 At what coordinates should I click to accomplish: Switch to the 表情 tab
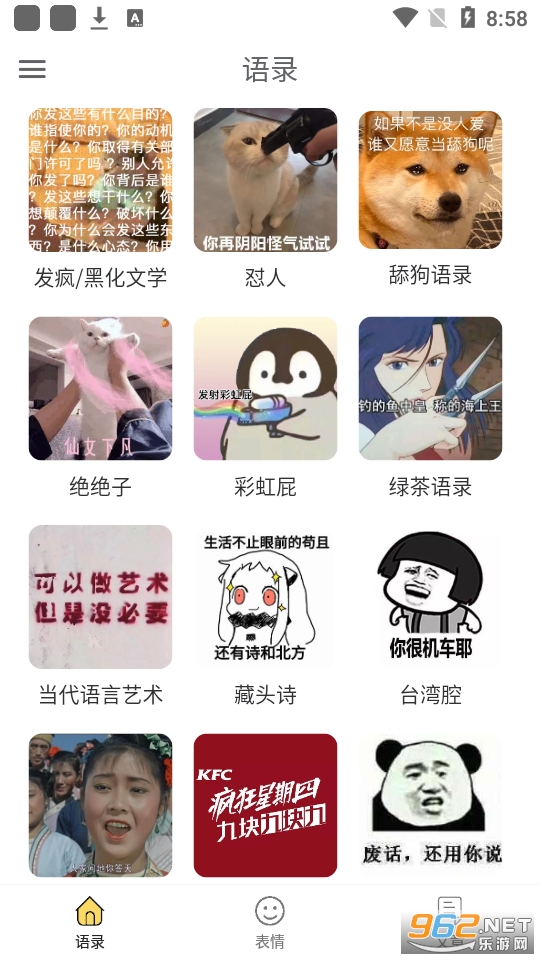click(270, 923)
